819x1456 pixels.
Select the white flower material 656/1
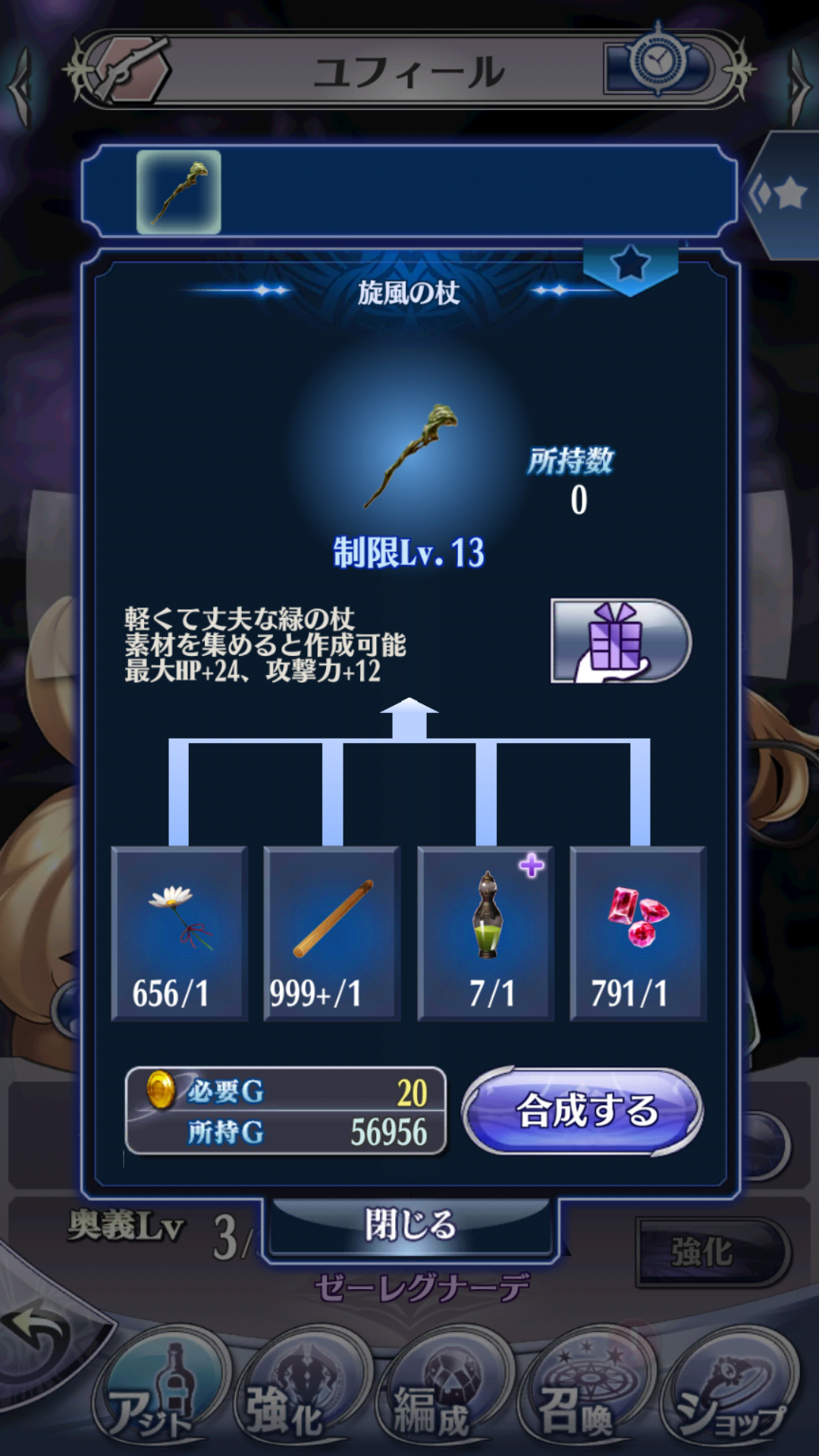coord(180,934)
